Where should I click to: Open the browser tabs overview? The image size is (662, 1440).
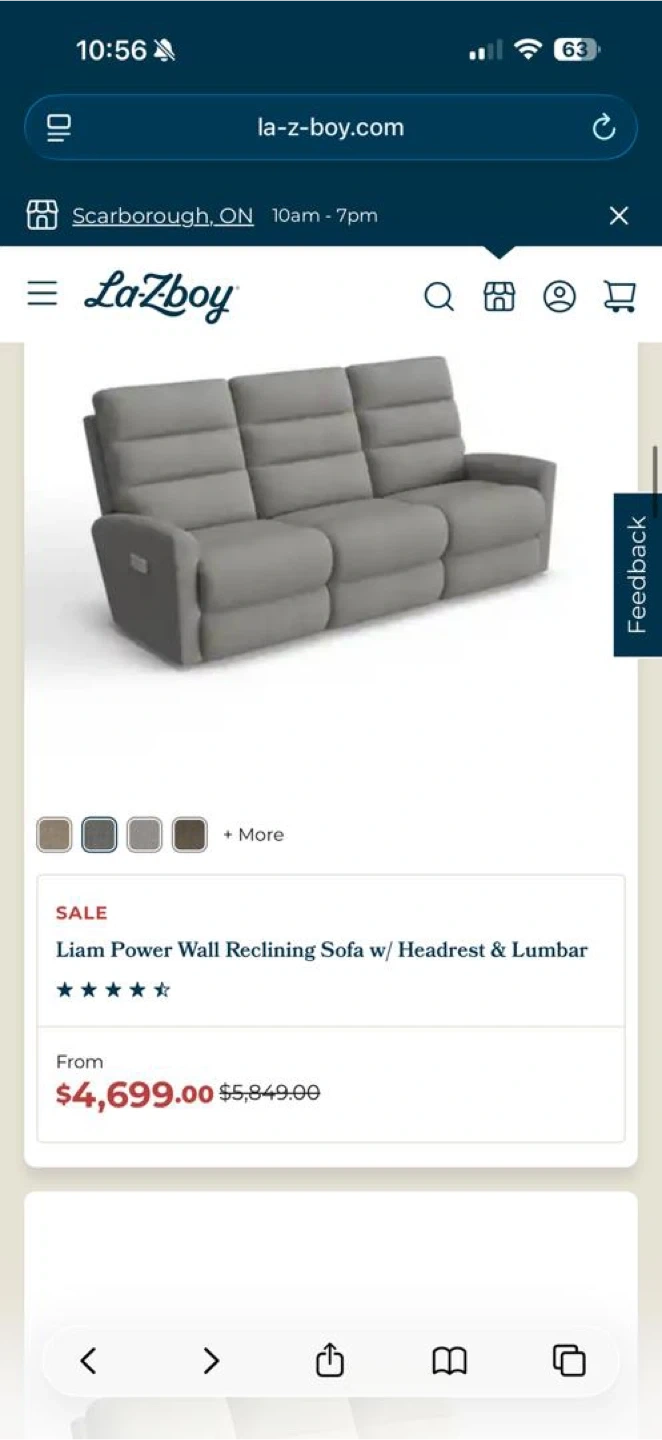point(569,1360)
